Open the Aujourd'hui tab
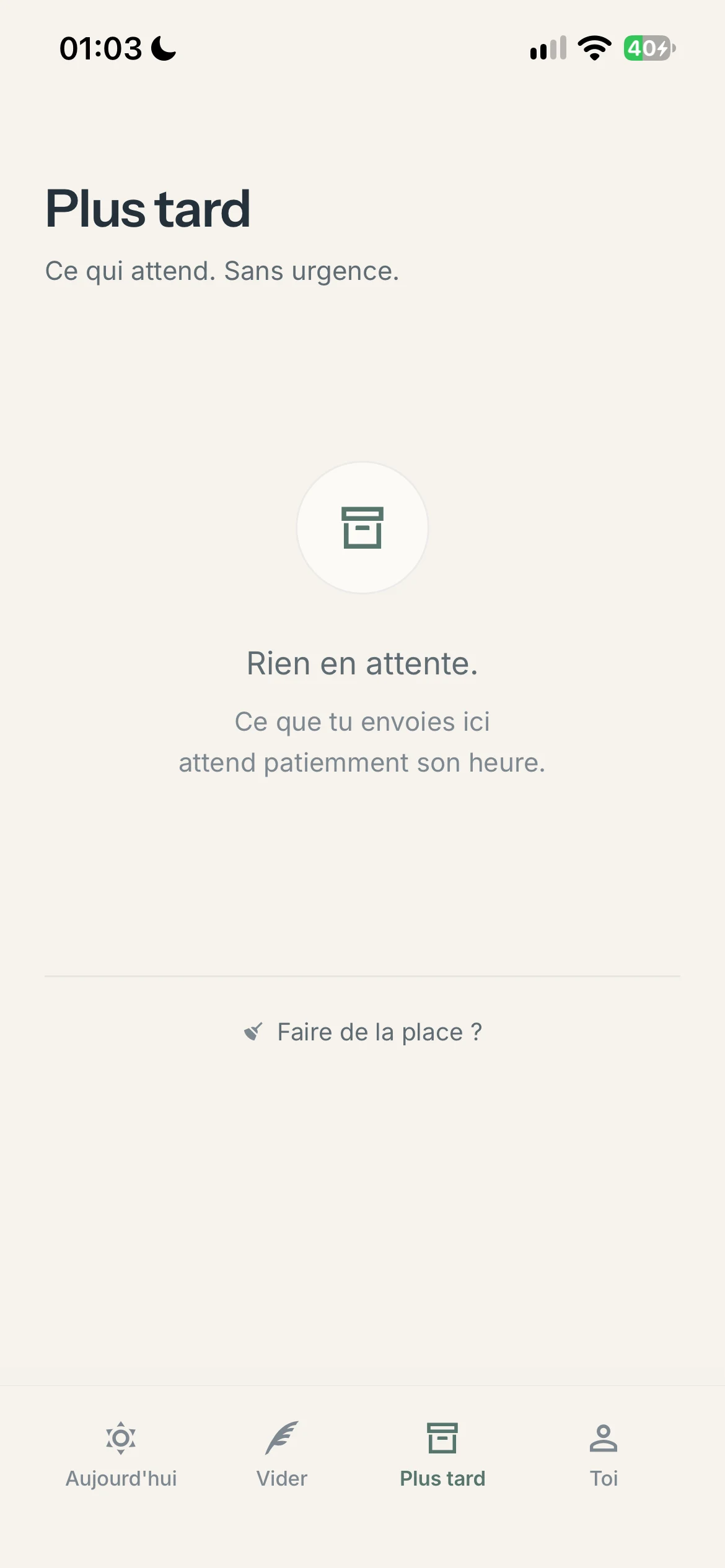This screenshot has width=725, height=1568. pos(121,1455)
